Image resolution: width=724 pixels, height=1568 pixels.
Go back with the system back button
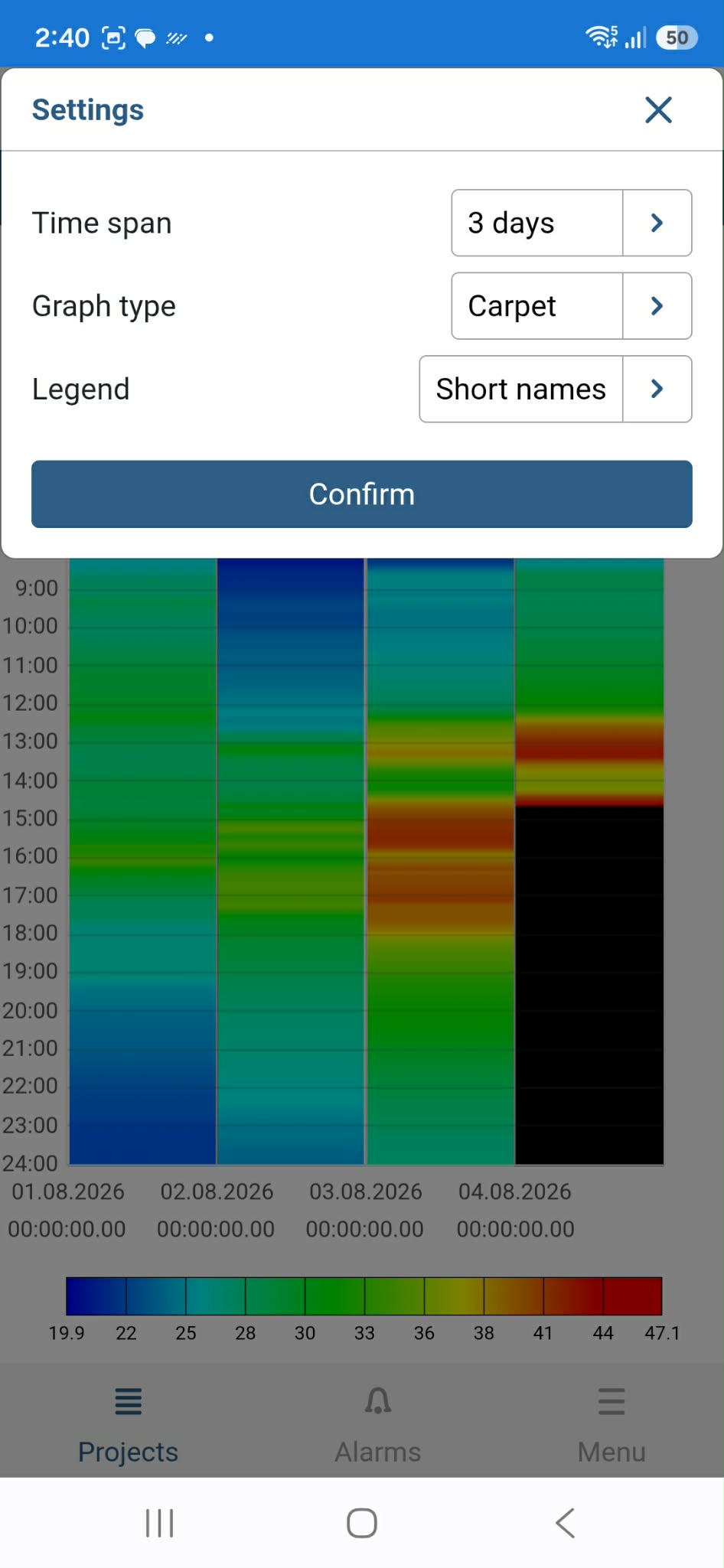coord(565,1523)
